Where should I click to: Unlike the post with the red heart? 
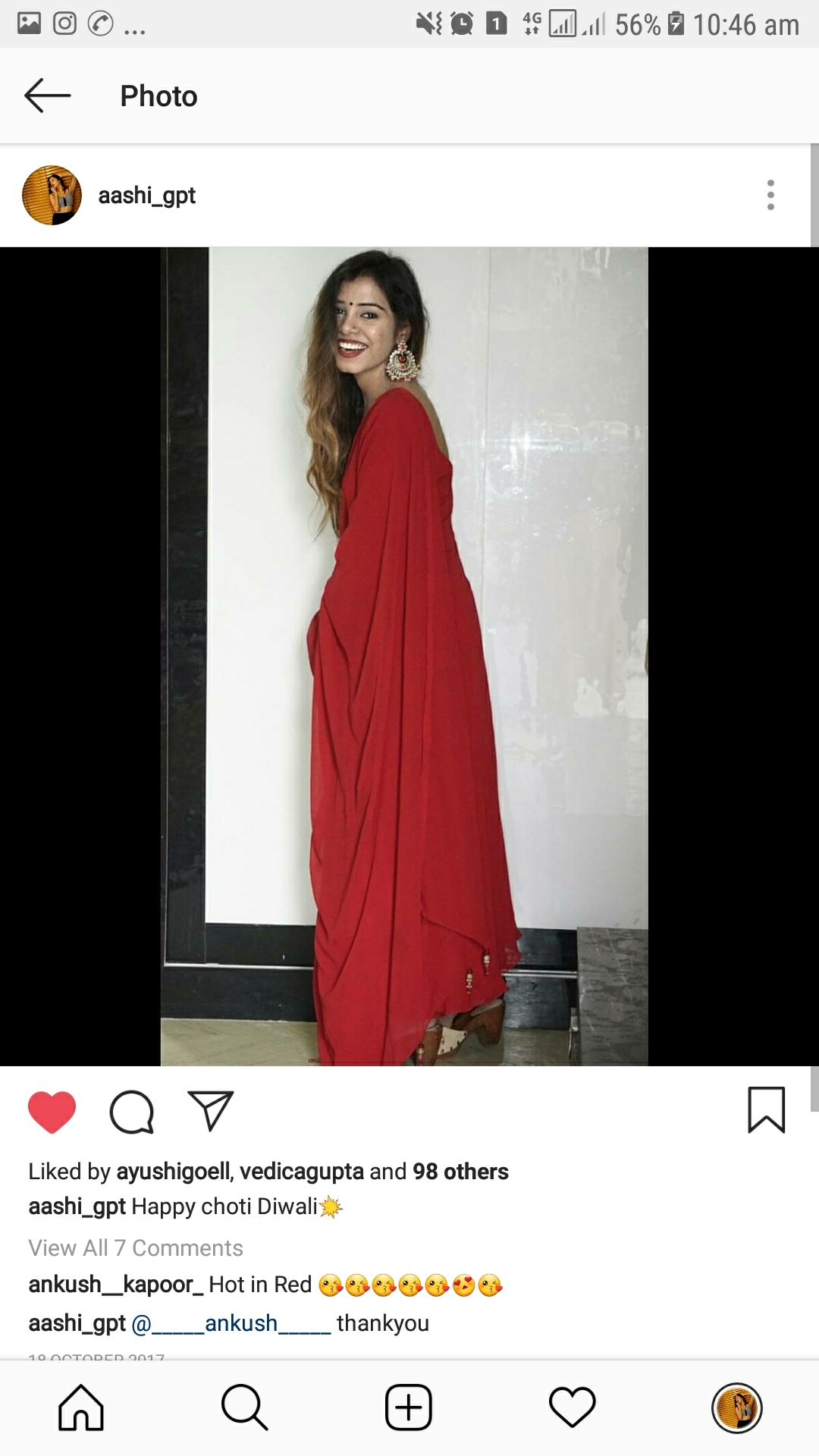pyautogui.click(x=52, y=1112)
